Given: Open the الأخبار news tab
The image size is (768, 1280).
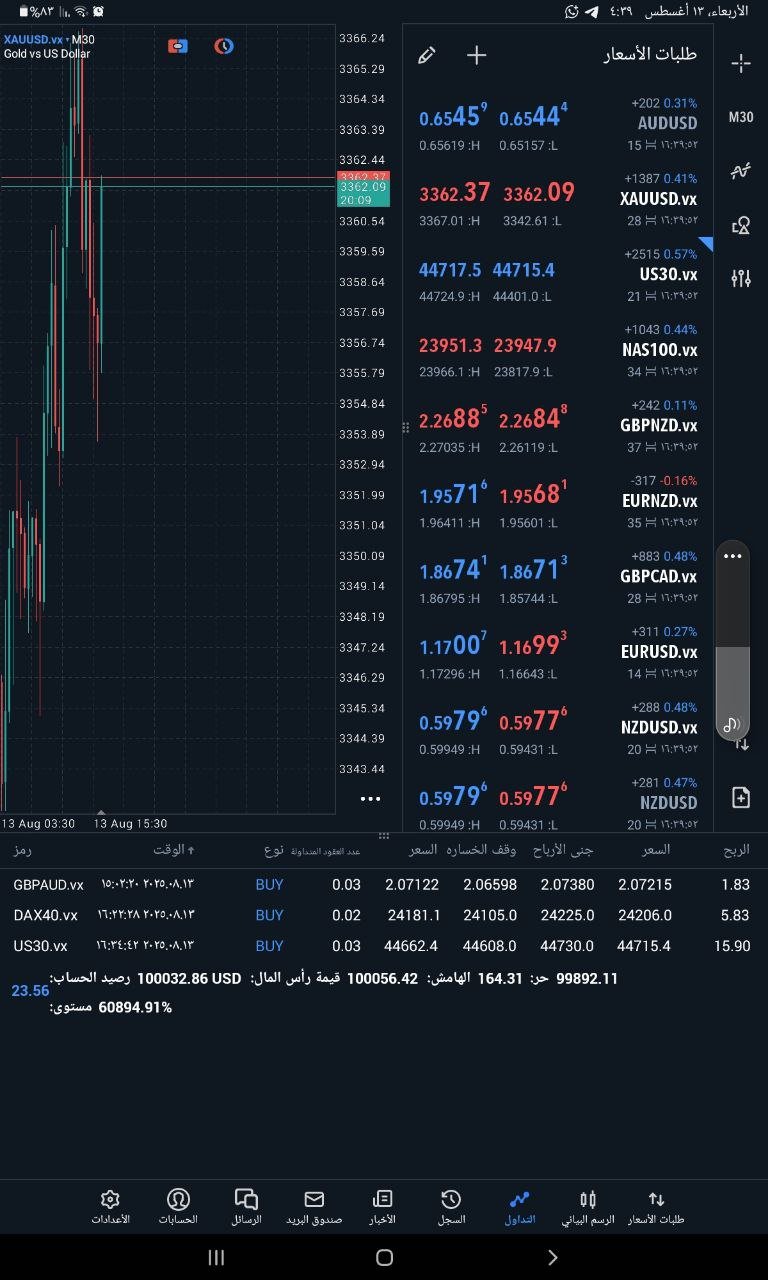Looking at the screenshot, I should tap(382, 1207).
